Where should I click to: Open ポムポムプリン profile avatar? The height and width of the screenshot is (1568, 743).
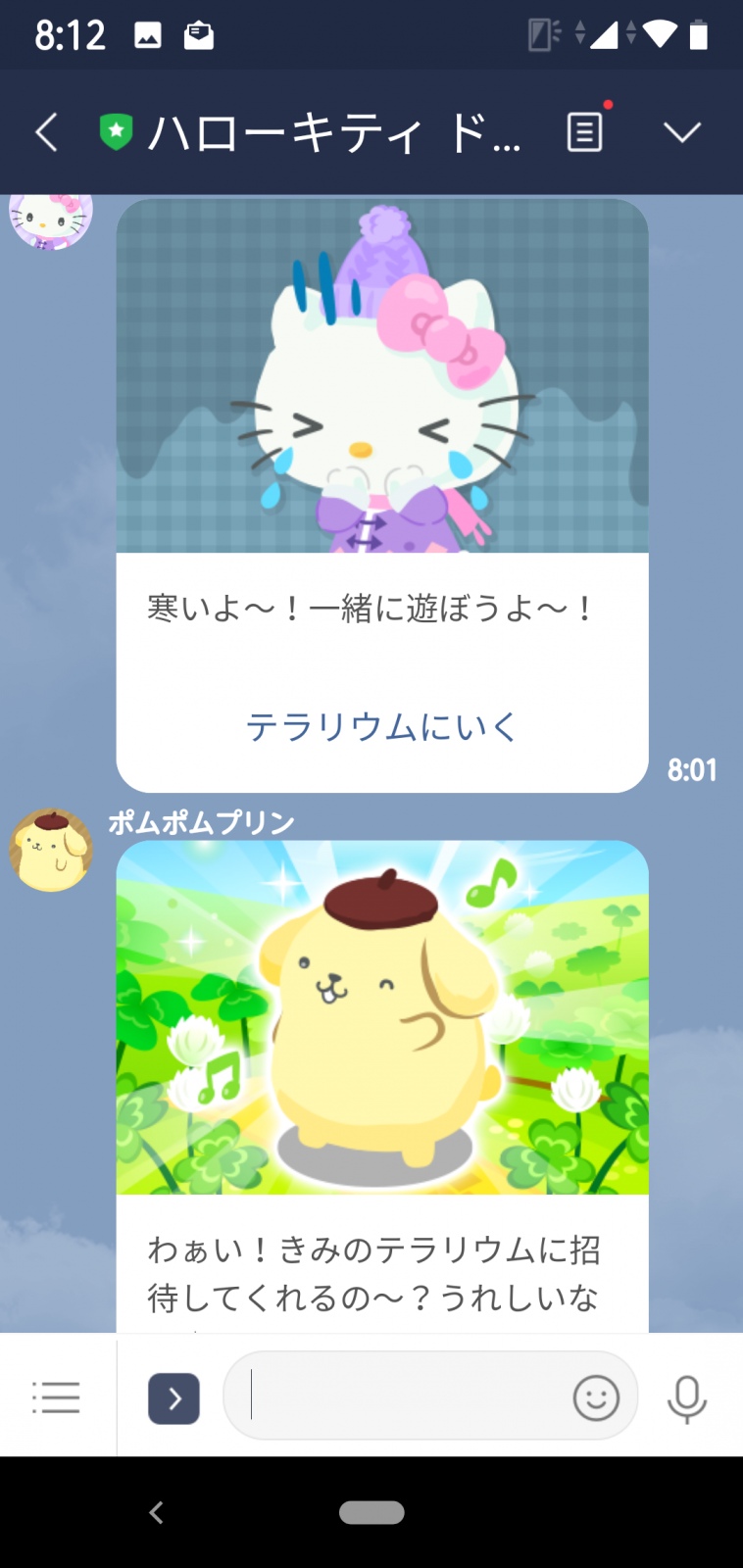coord(51,850)
